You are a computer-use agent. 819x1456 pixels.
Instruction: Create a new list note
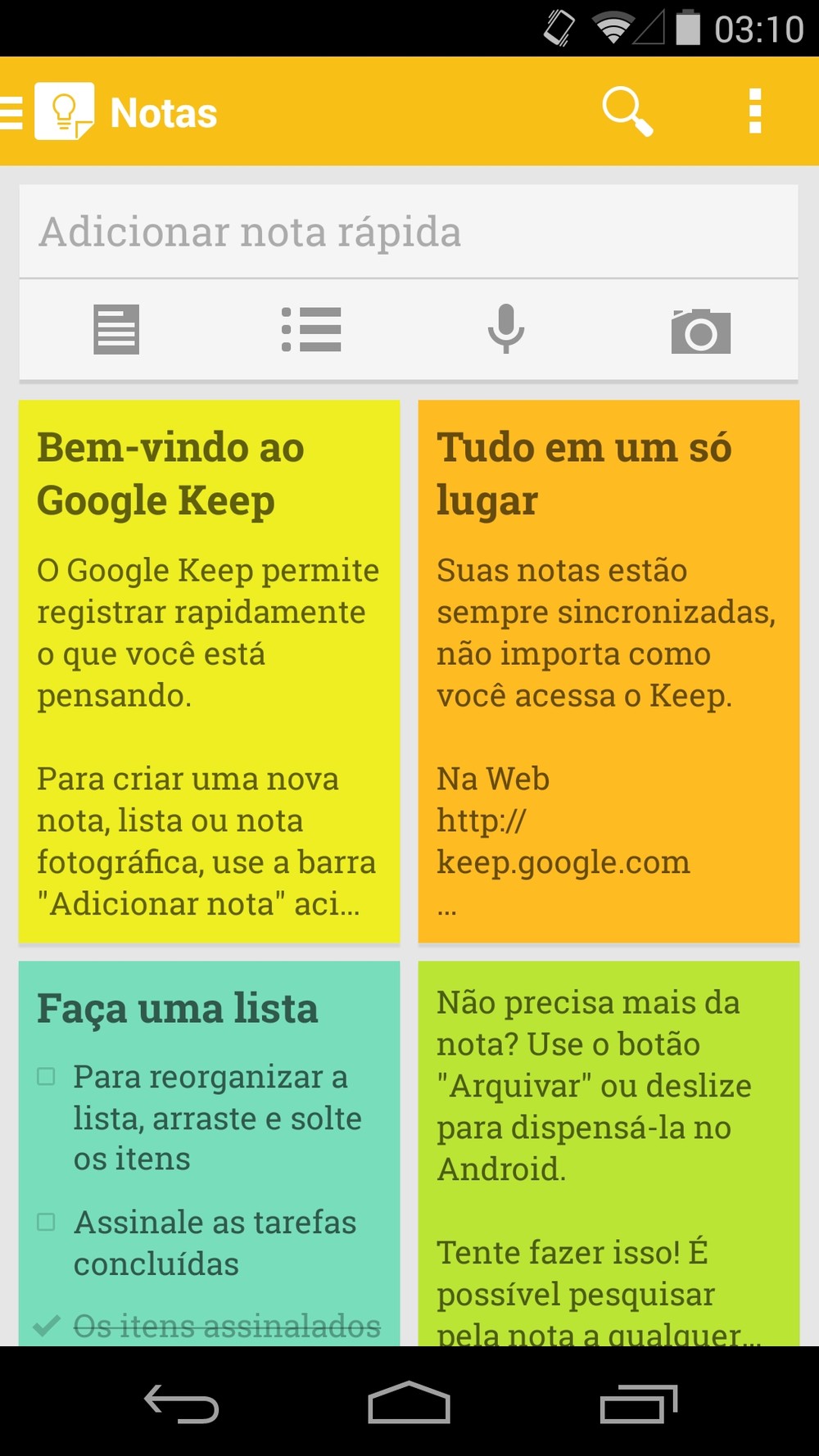[x=311, y=329]
